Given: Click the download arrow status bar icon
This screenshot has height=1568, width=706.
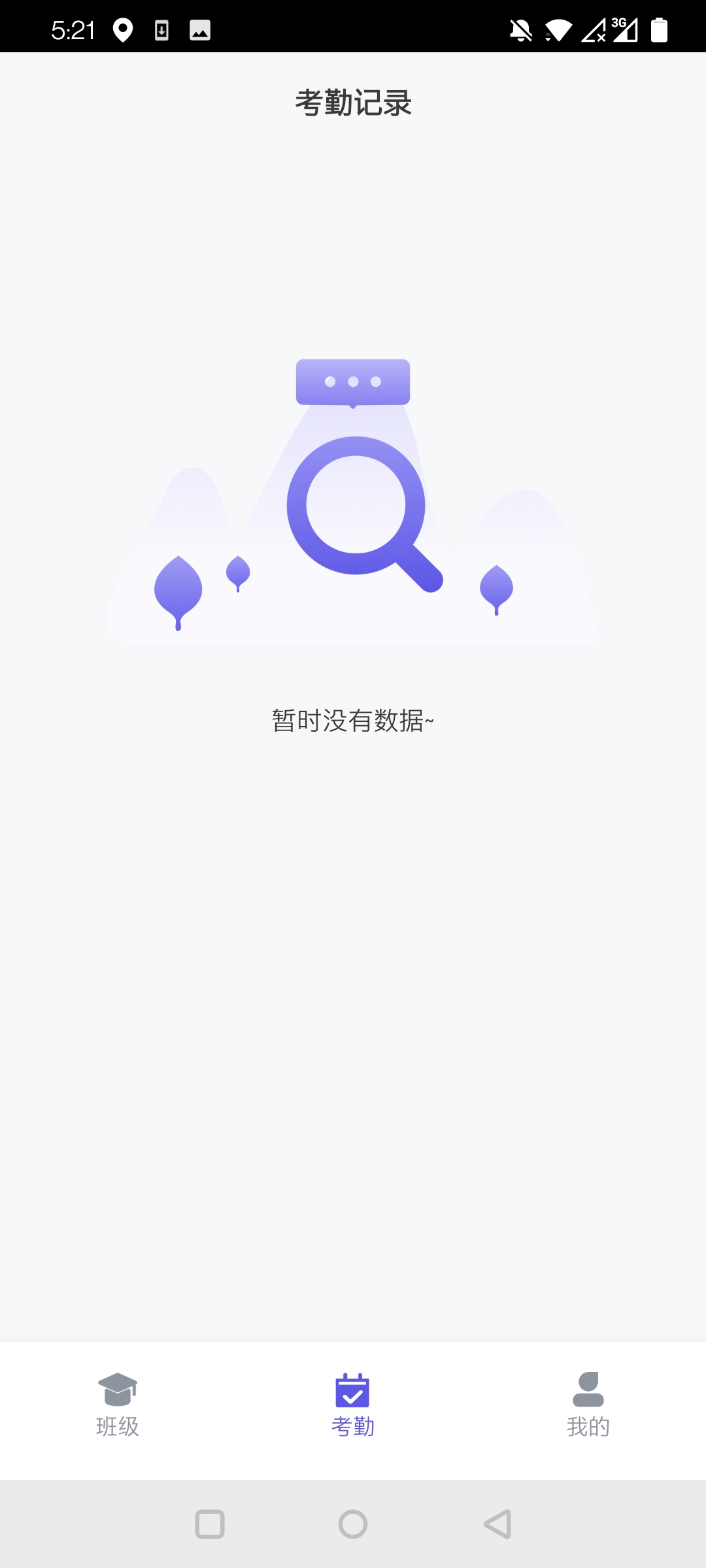Looking at the screenshot, I should tap(161, 29).
